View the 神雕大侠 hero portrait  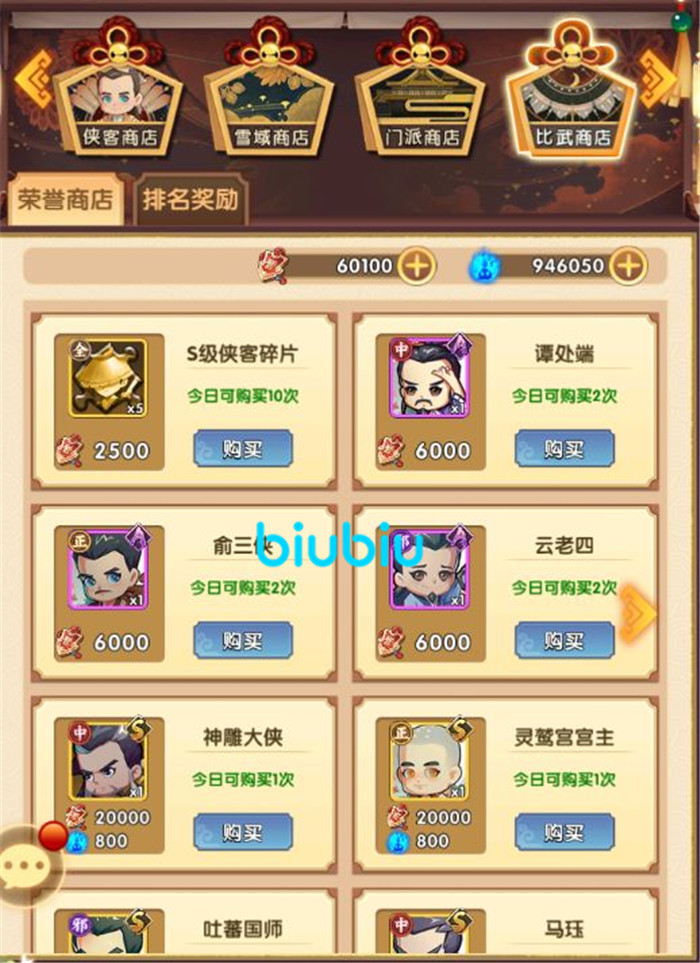[x=108, y=759]
